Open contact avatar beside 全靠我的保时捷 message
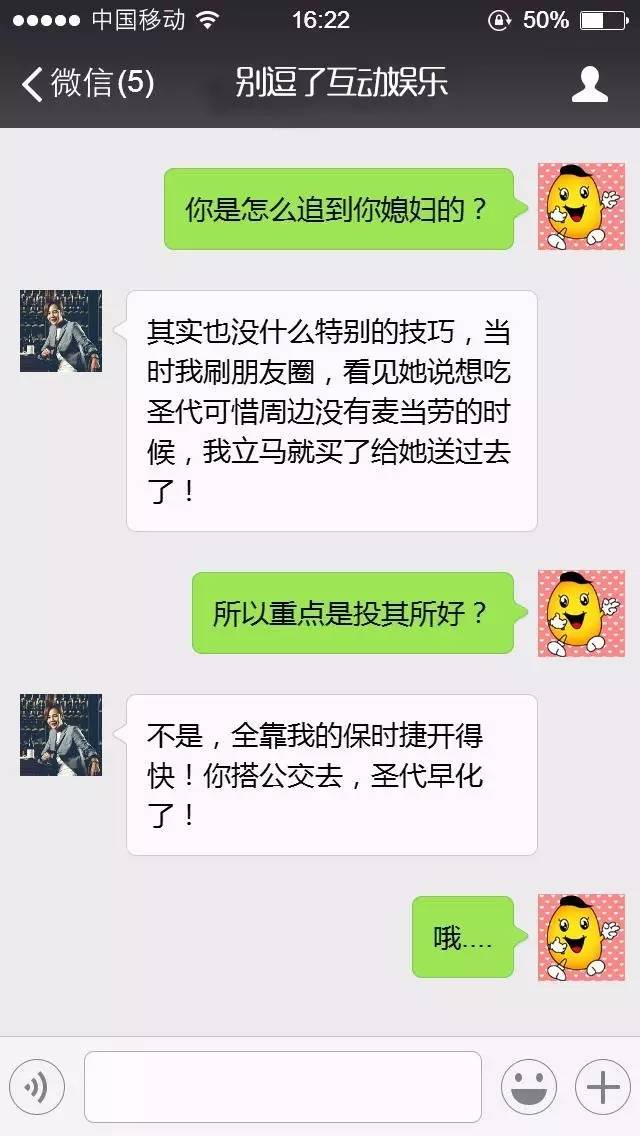 pos(61,735)
